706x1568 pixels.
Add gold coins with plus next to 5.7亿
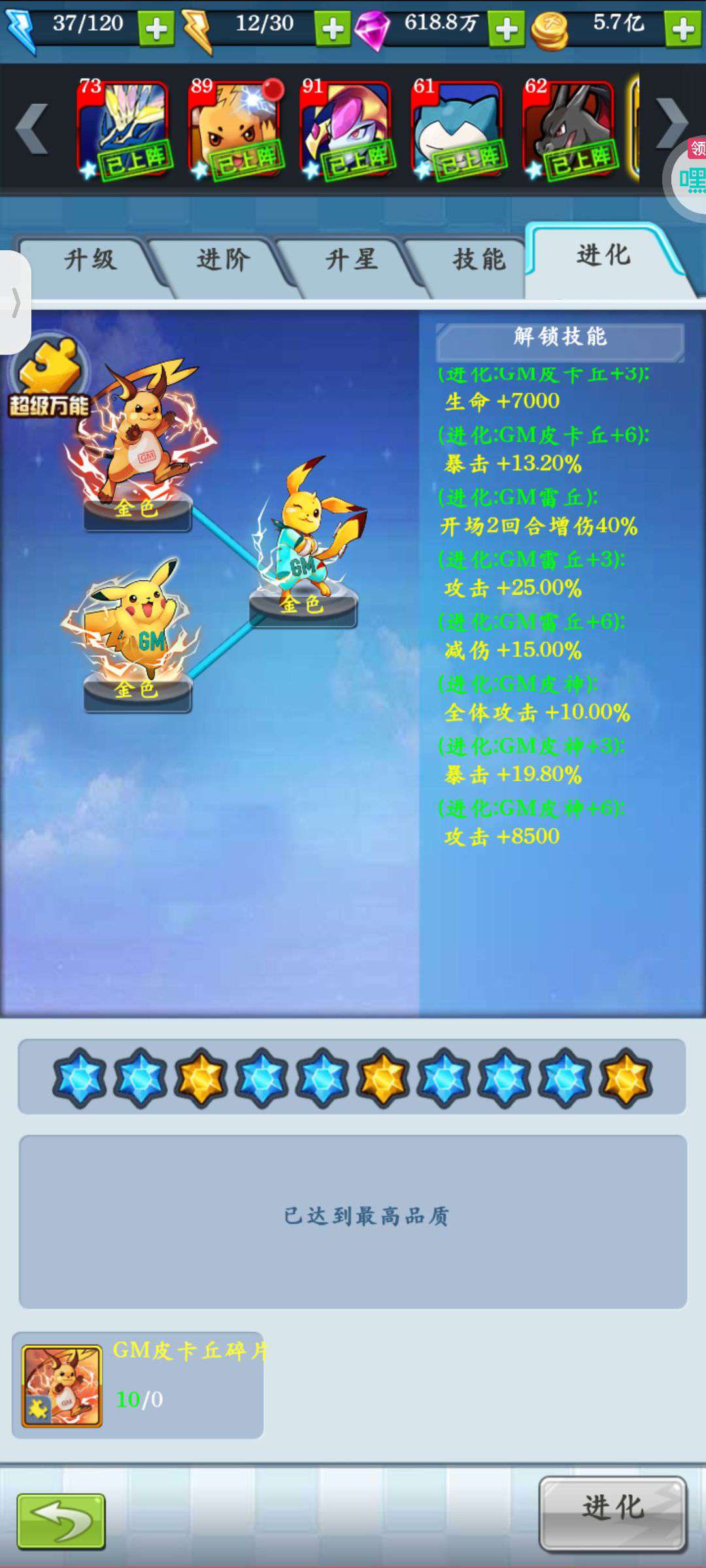point(683,29)
